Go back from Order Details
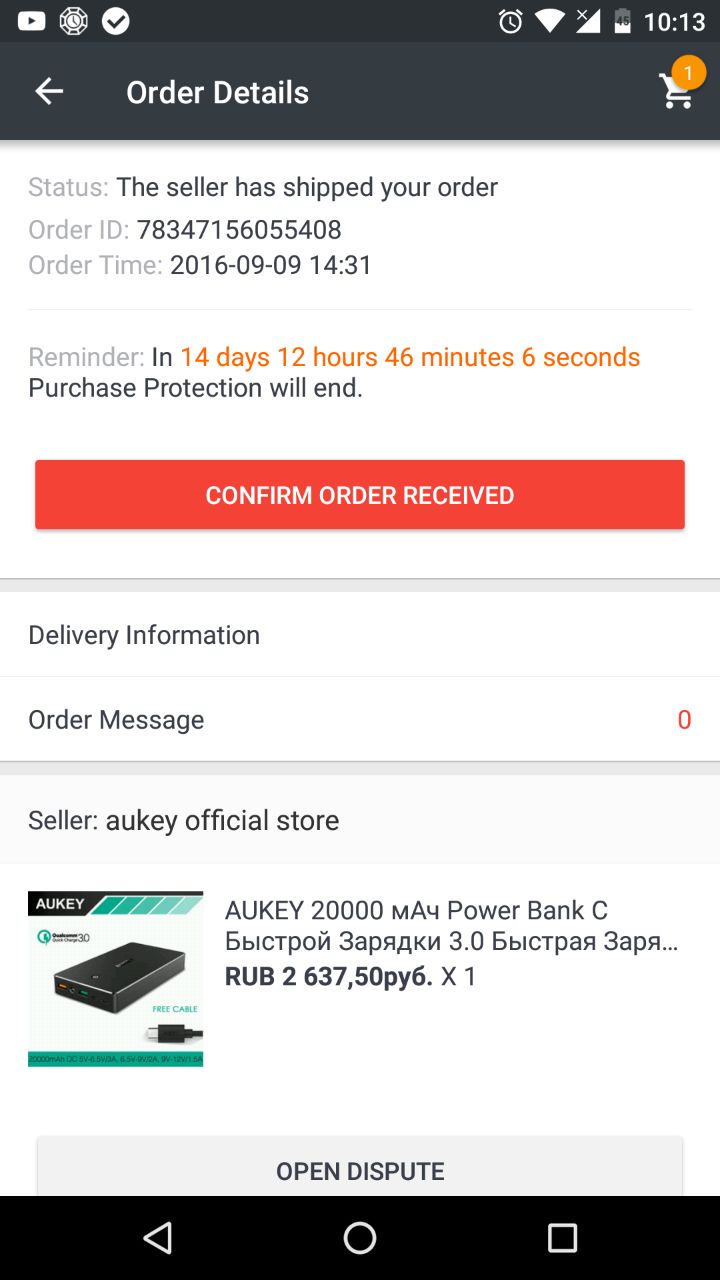Viewport: 720px width, 1280px height. (x=49, y=92)
